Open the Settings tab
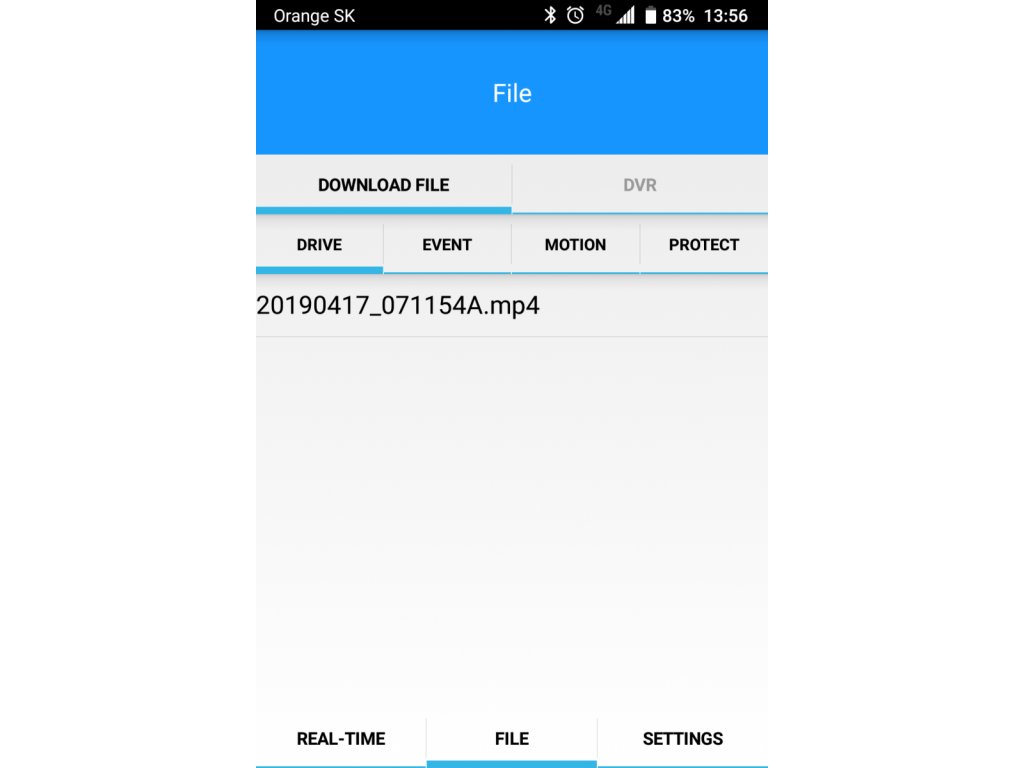 pos(683,739)
